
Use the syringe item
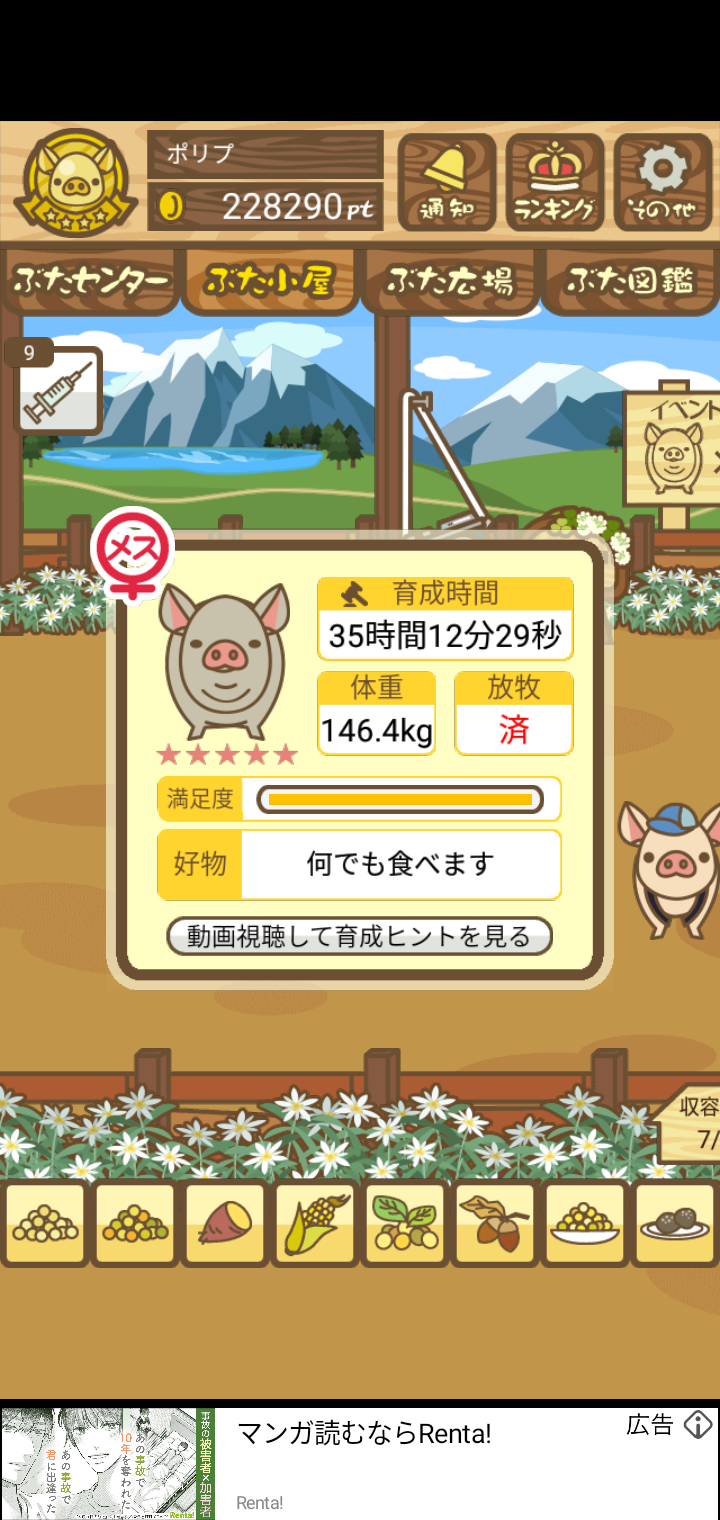point(58,392)
